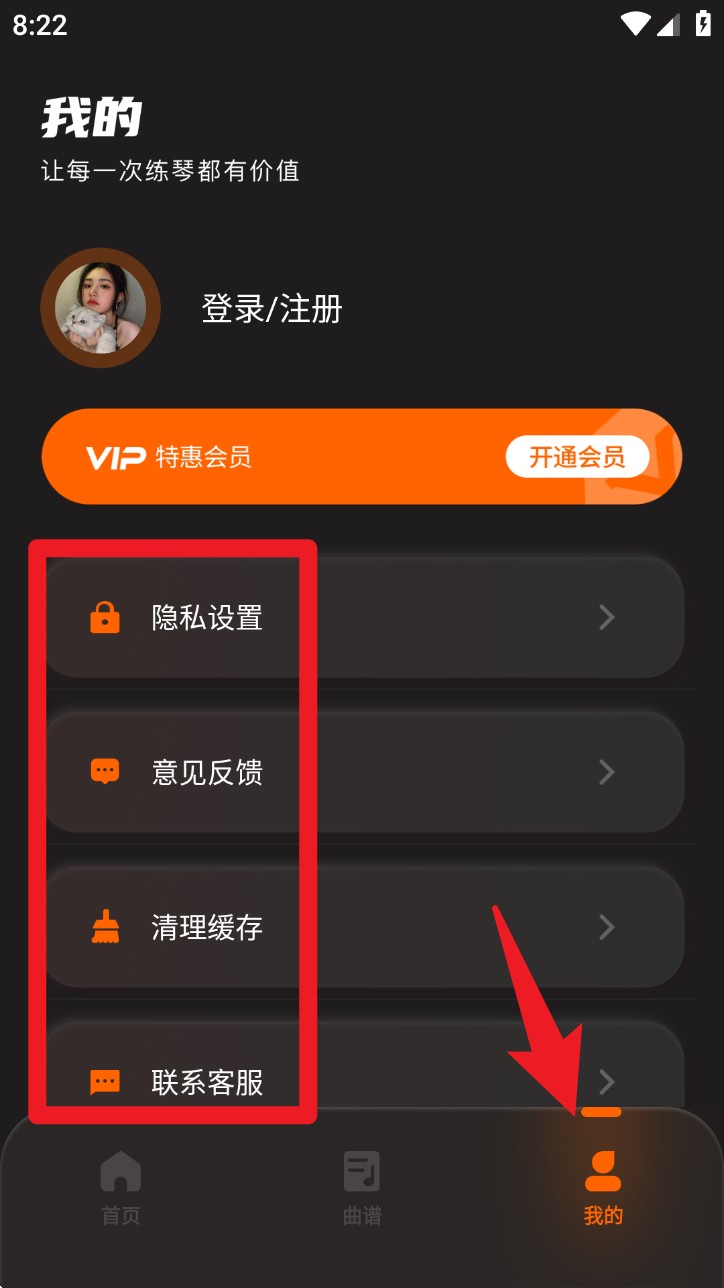Open 隐私设置 row
The width and height of the screenshot is (724, 1288).
364,618
